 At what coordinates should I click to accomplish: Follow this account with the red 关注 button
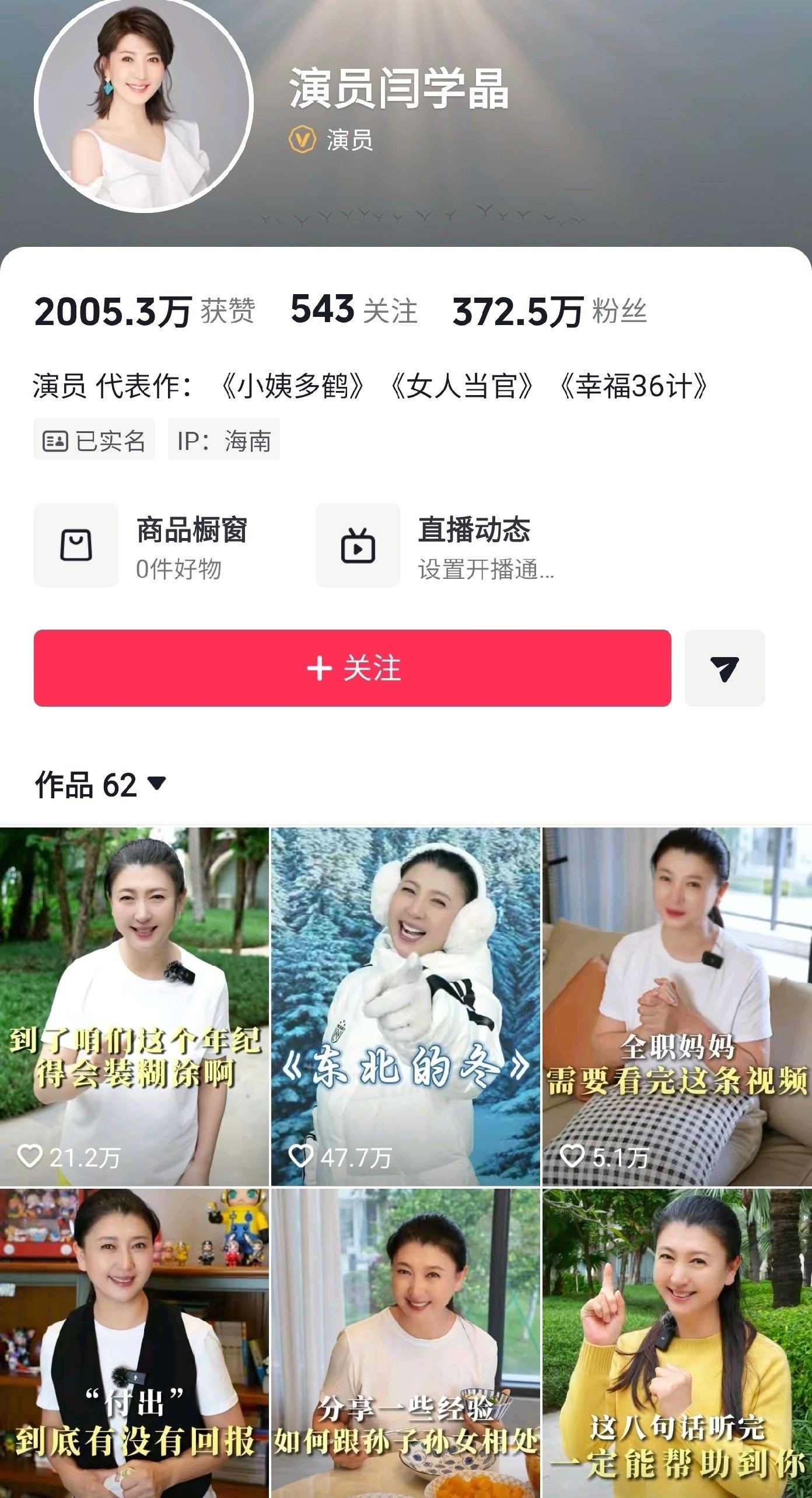[352, 668]
